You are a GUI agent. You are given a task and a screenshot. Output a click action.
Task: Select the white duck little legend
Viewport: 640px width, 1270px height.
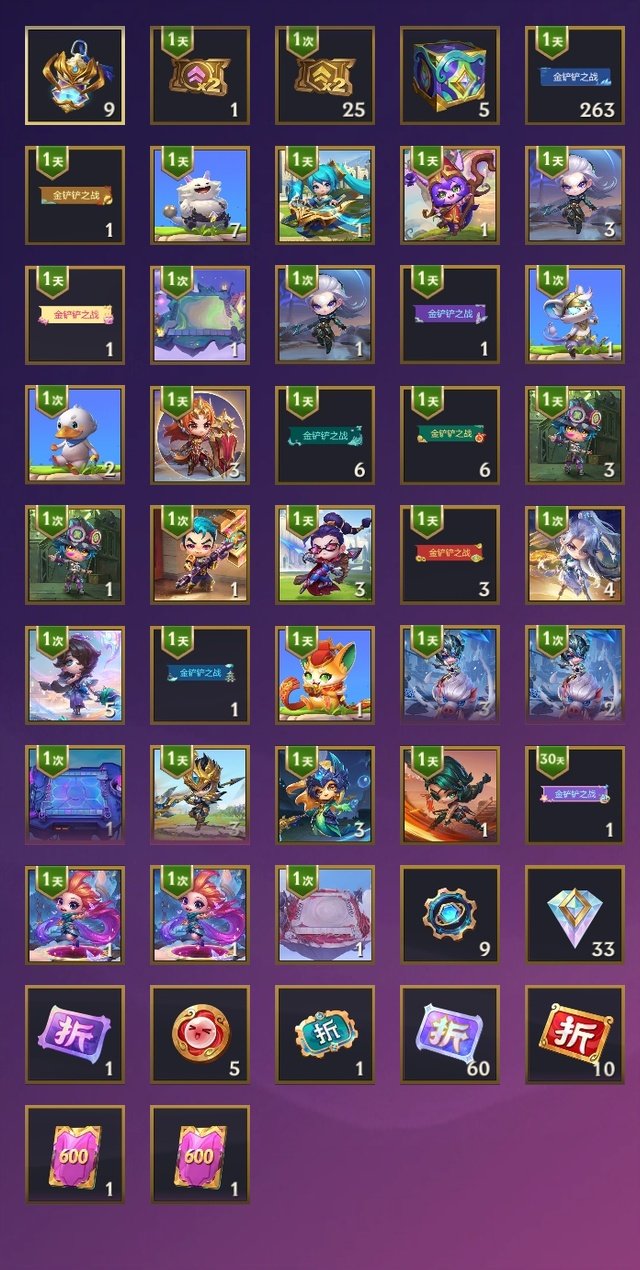75,435
